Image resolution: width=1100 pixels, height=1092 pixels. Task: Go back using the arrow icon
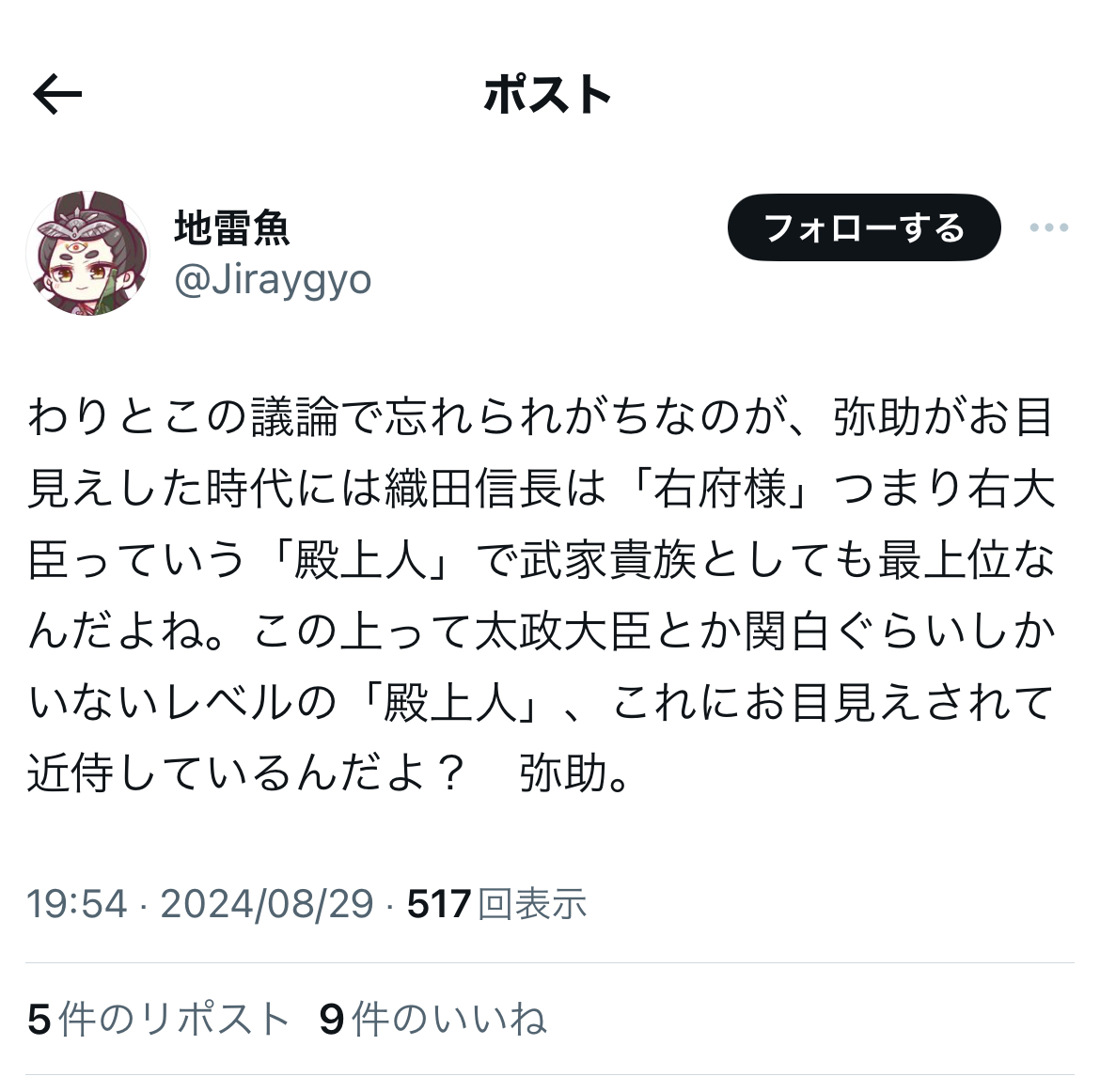(57, 94)
